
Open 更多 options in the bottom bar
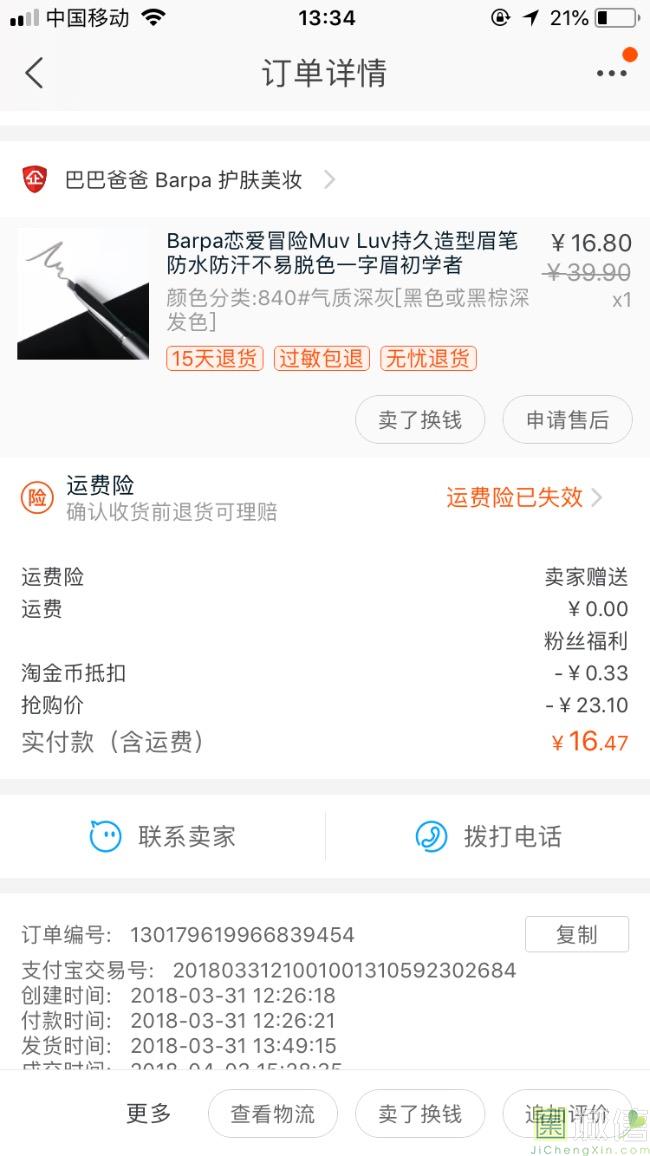coord(149,1113)
